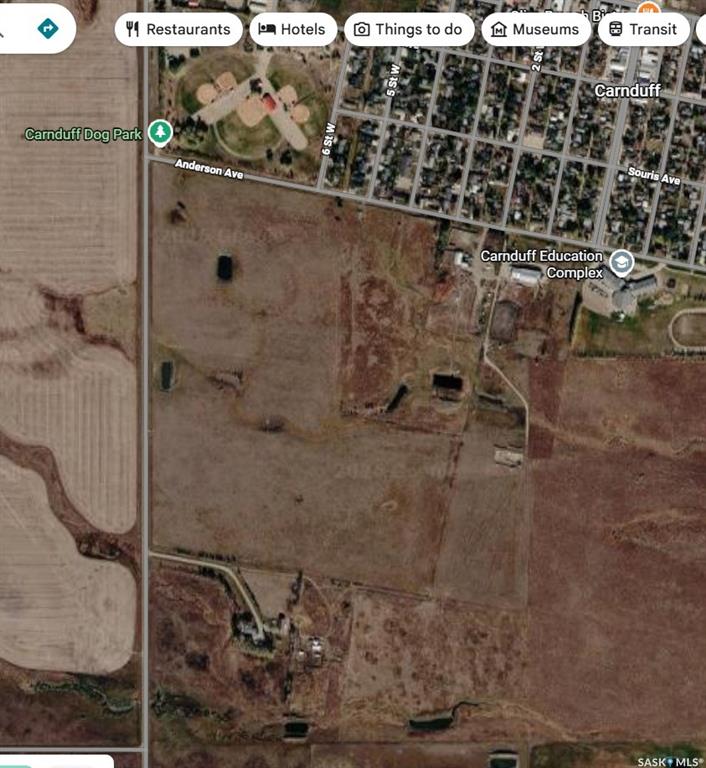Screen dimensions: 706x768
Task: Filter the map by Hotels
Action: 292,29
